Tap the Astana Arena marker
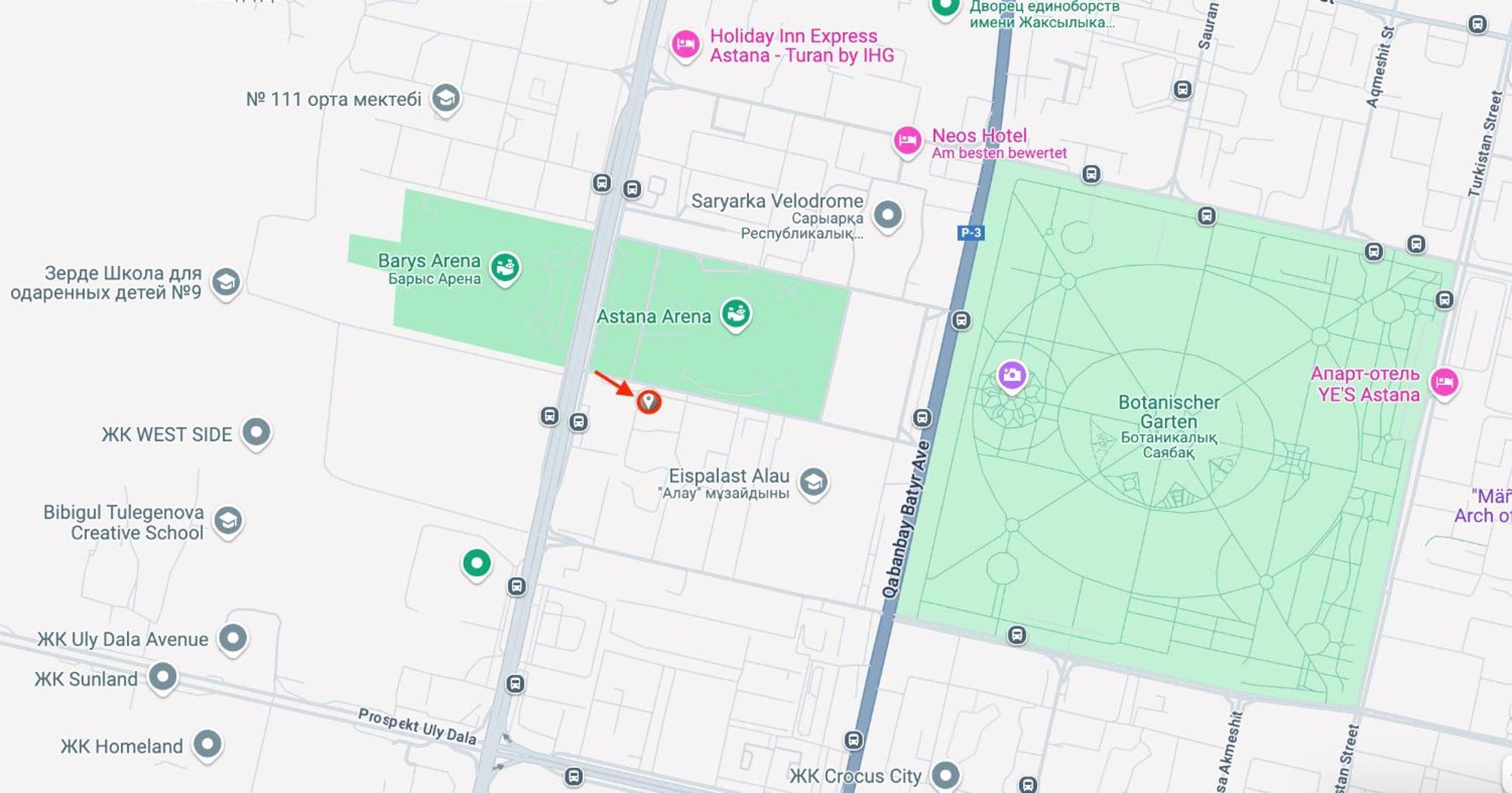The width and height of the screenshot is (1512, 793). coord(736,313)
